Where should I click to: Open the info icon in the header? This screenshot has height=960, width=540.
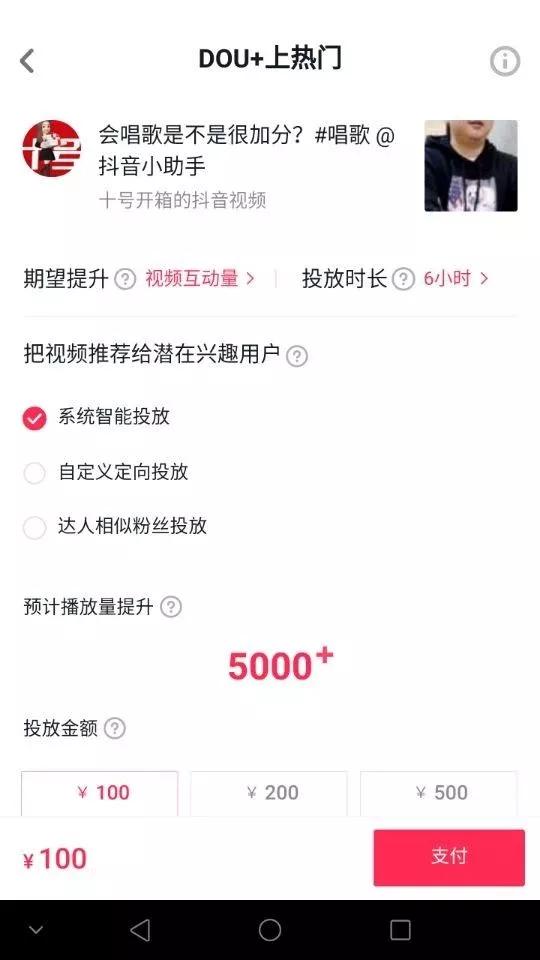(x=505, y=61)
